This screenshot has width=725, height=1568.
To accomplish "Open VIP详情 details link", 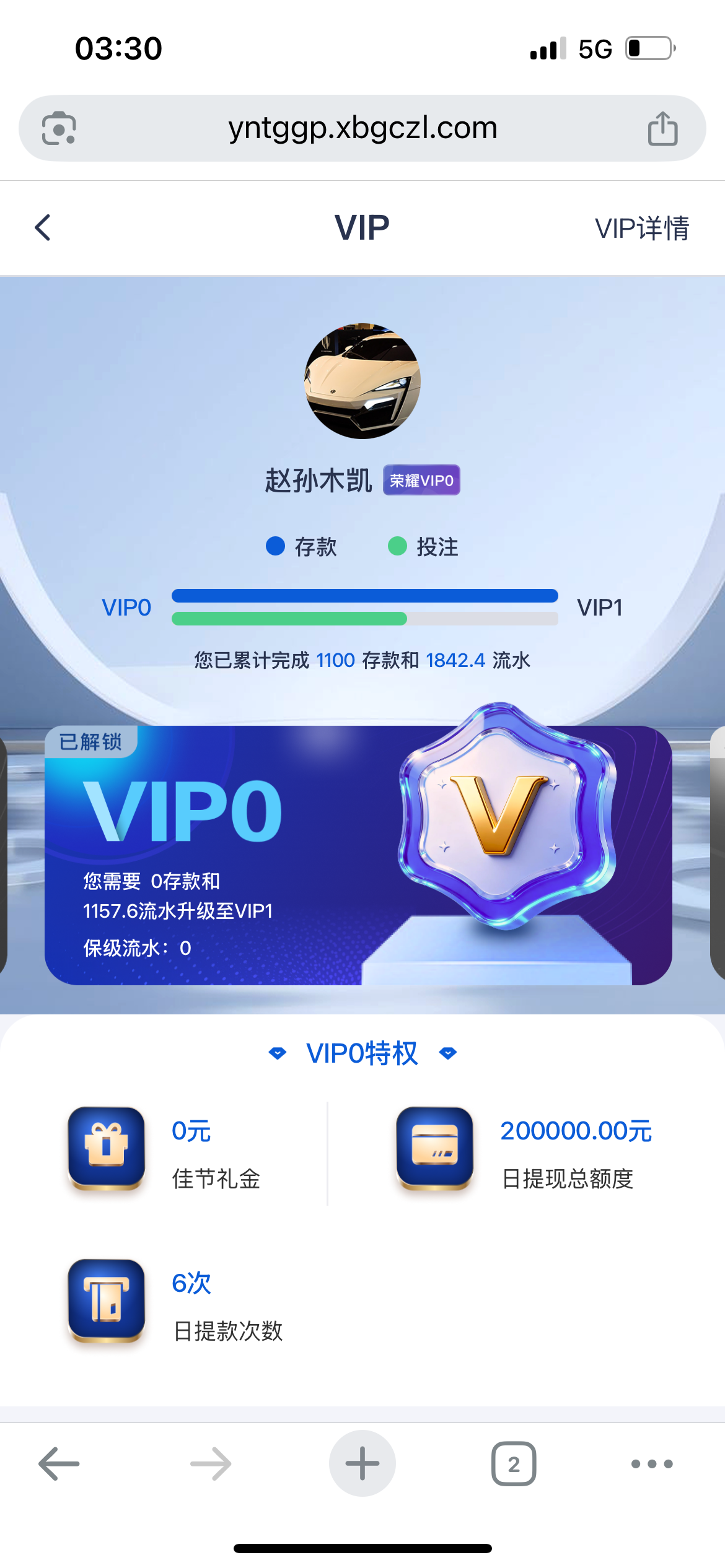I will (x=641, y=229).
